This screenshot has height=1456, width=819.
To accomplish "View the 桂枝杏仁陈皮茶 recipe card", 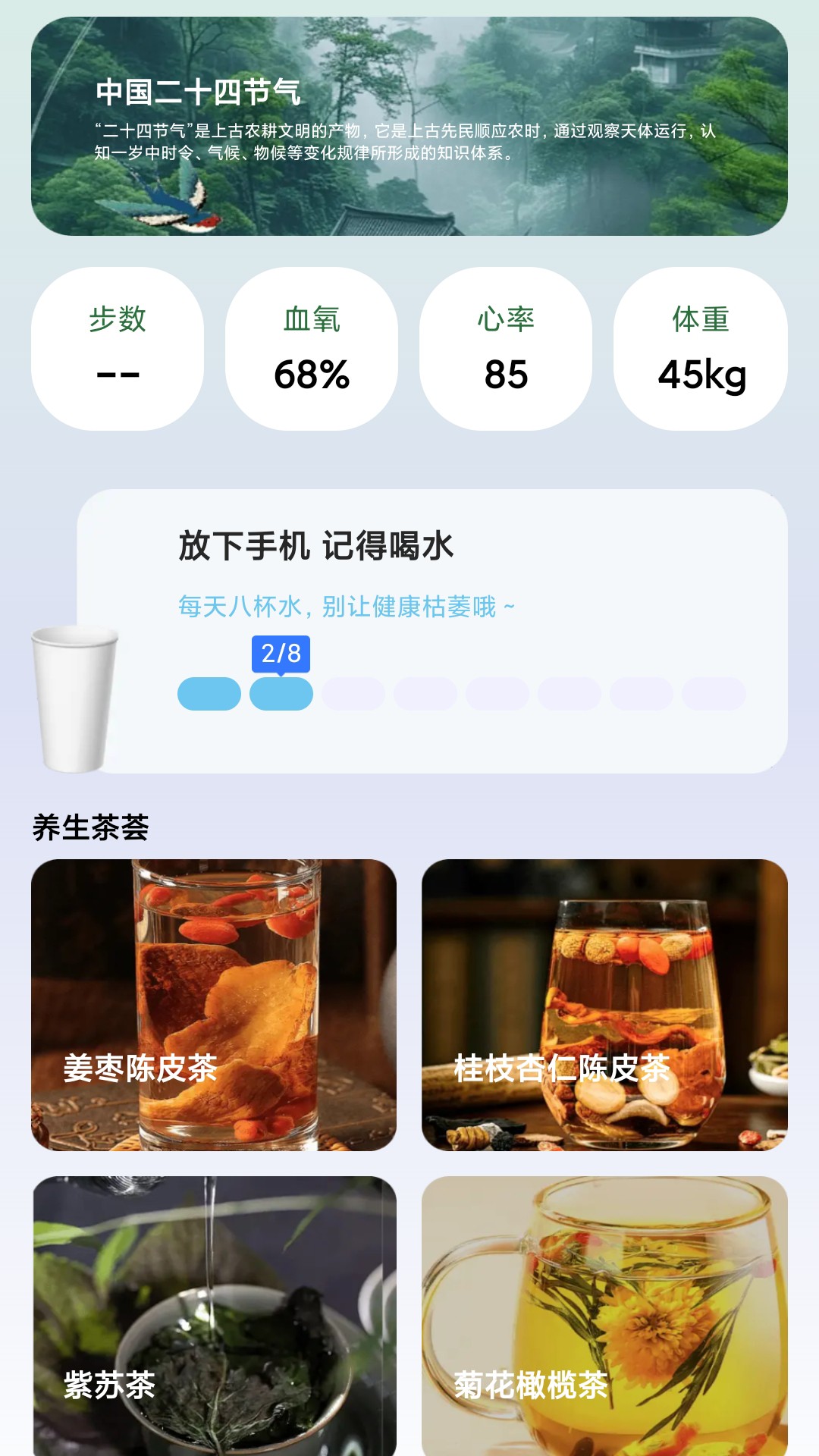I will tap(604, 1005).
